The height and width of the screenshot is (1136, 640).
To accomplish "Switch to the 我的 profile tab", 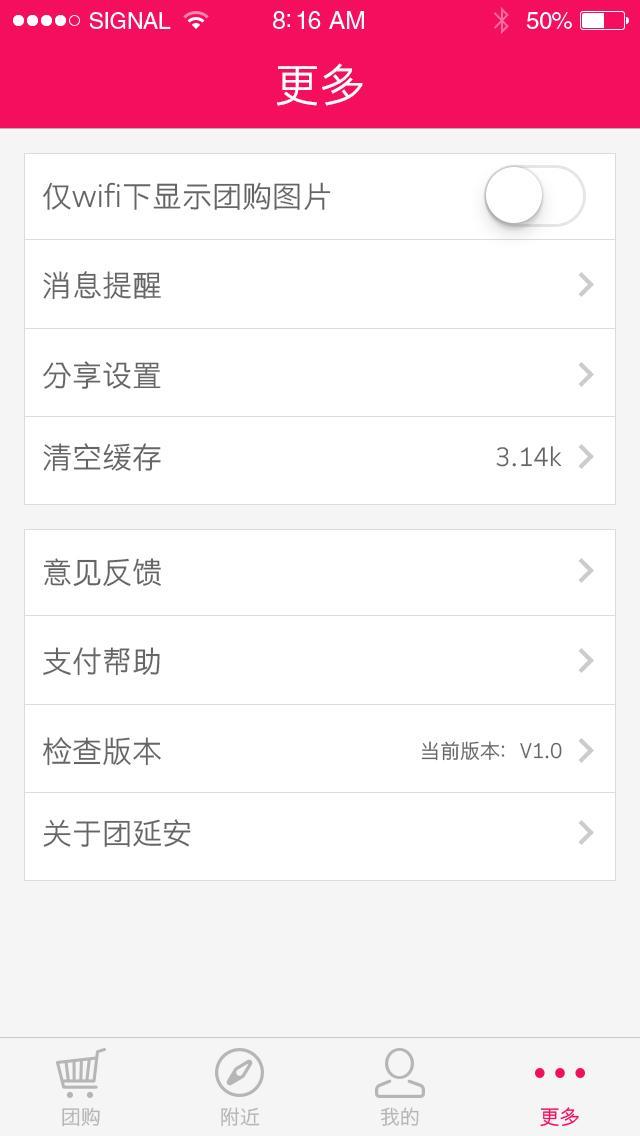I will (x=400, y=1088).
